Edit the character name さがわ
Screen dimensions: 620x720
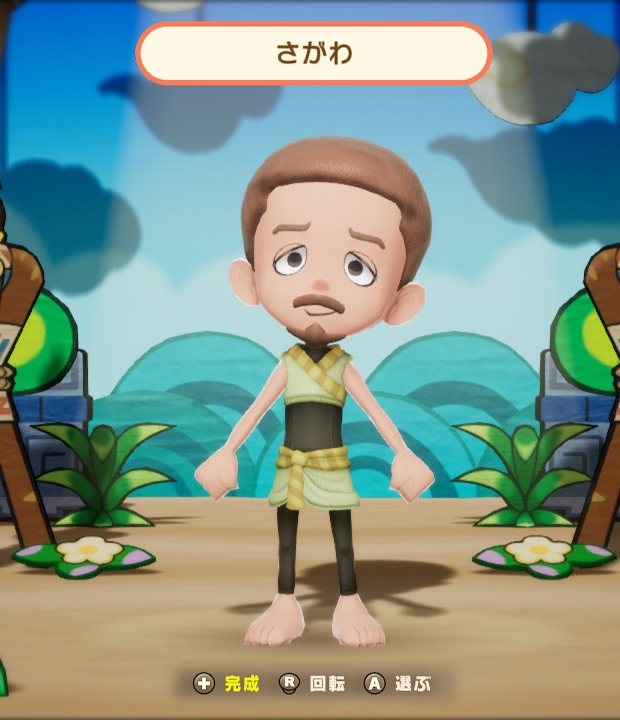click(x=313, y=53)
